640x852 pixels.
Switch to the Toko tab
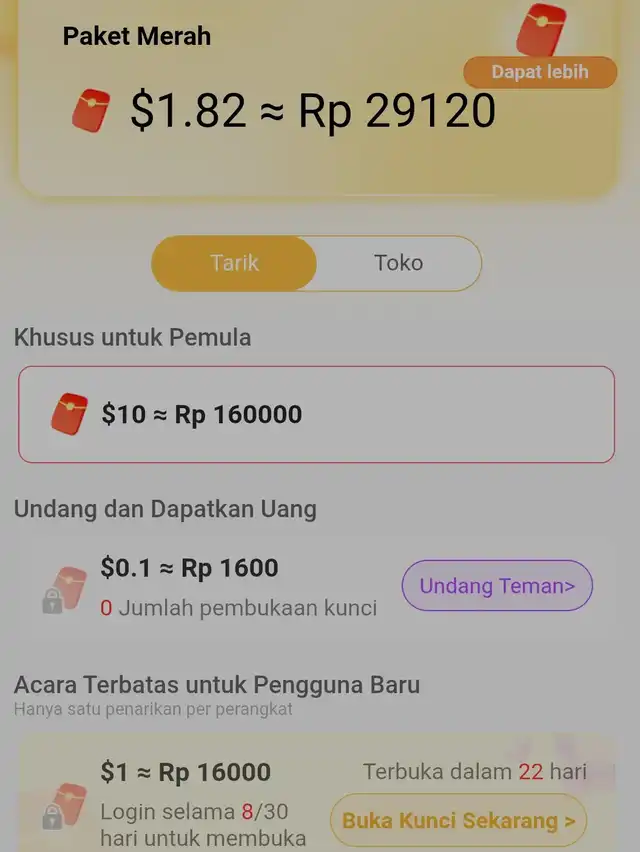[x=399, y=263]
